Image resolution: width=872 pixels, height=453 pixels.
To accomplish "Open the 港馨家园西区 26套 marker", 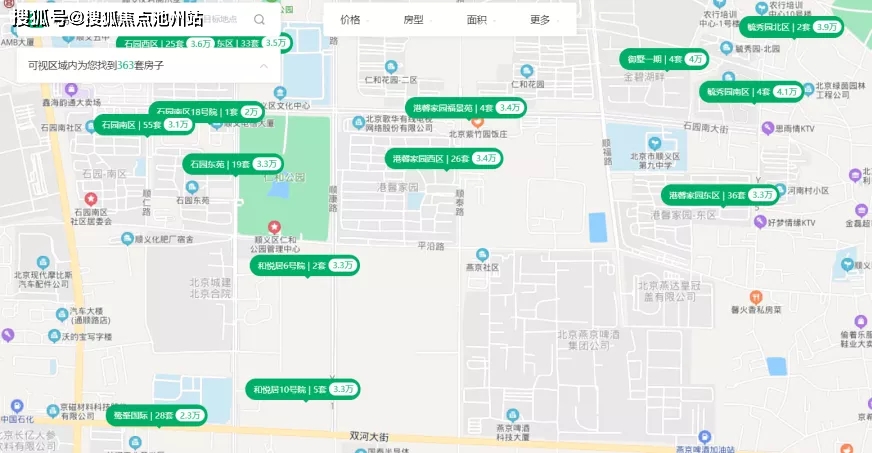I will (x=443, y=158).
